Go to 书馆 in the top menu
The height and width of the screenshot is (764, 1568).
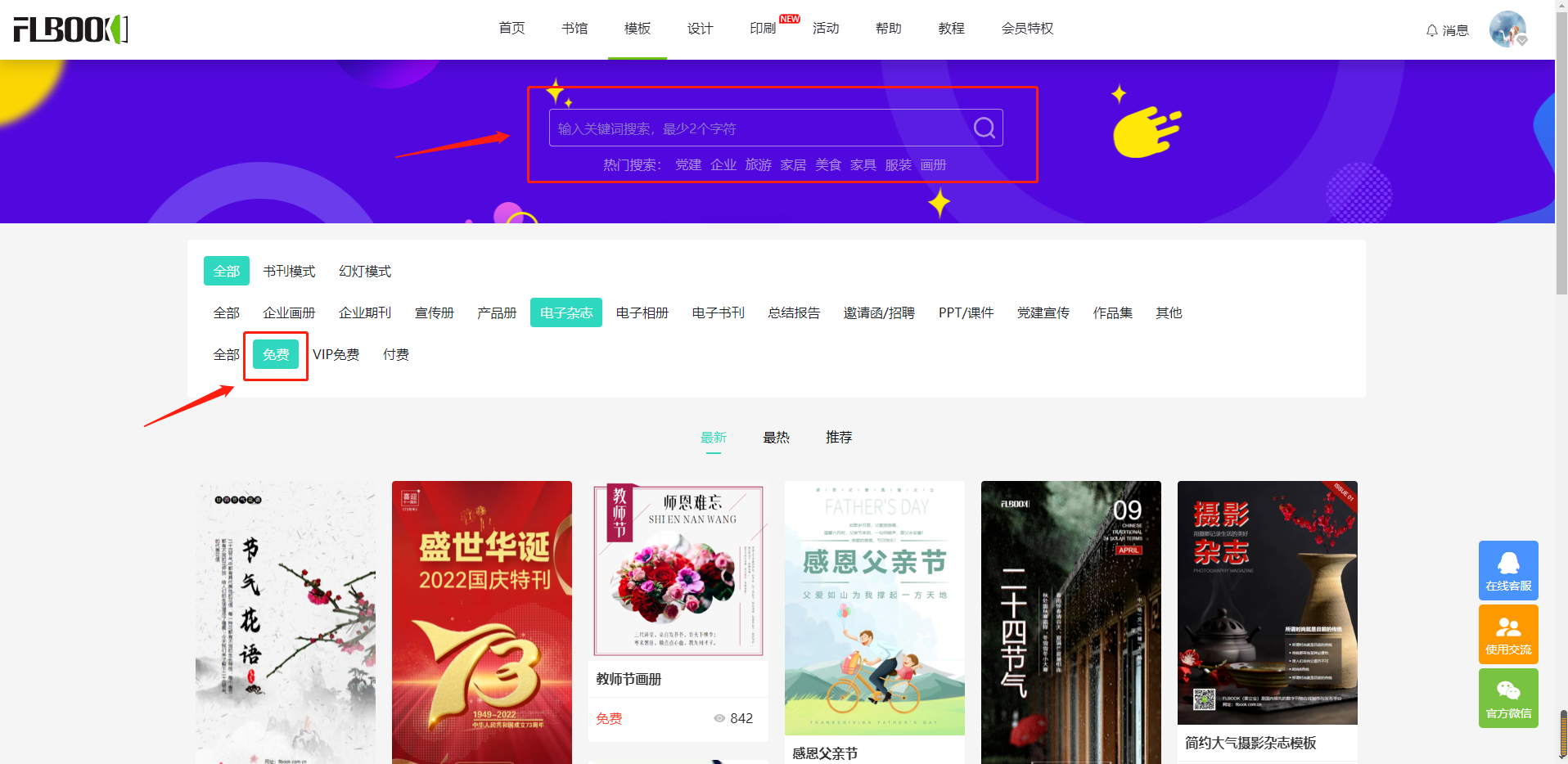tap(574, 29)
